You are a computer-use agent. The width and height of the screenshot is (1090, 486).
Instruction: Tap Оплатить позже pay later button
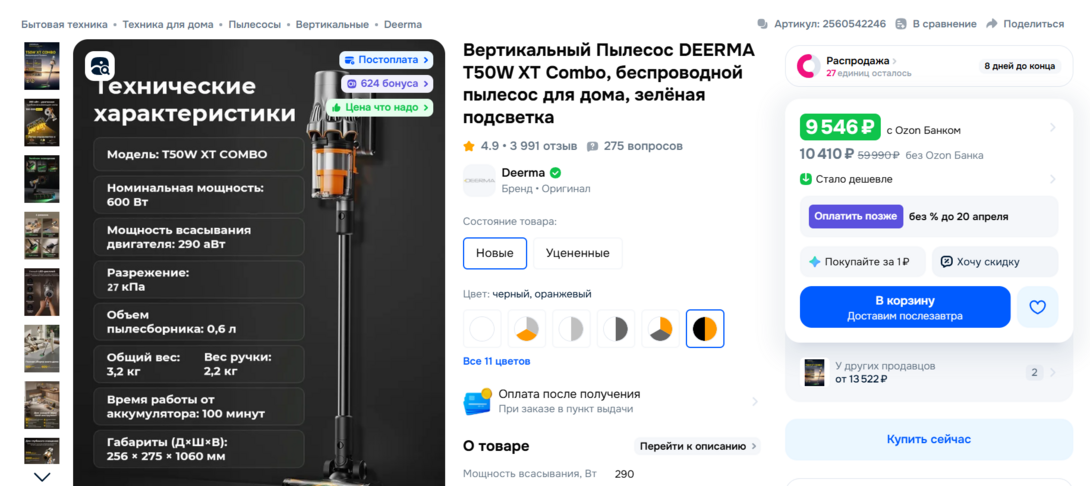pyautogui.click(x=854, y=216)
